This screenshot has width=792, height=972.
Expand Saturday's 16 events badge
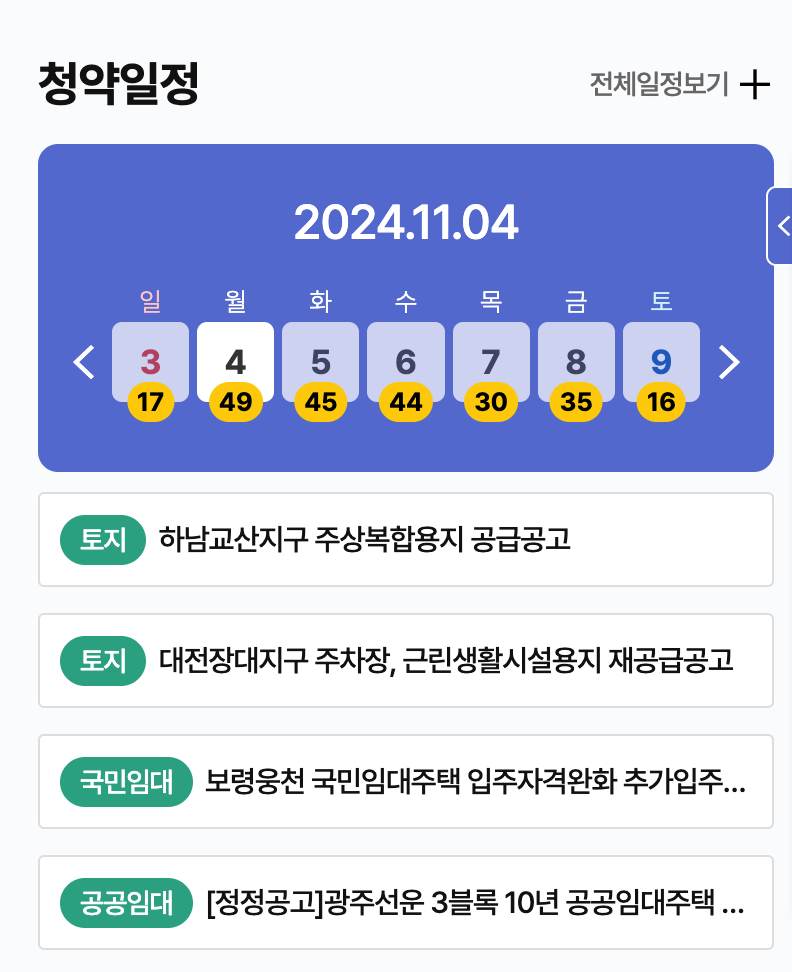(661, 403)
